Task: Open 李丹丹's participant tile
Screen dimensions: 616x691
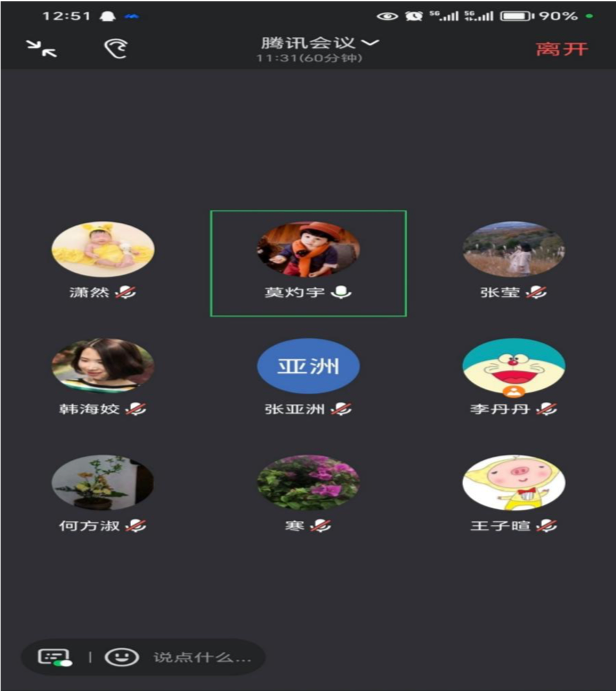Action: coord(513,366)
